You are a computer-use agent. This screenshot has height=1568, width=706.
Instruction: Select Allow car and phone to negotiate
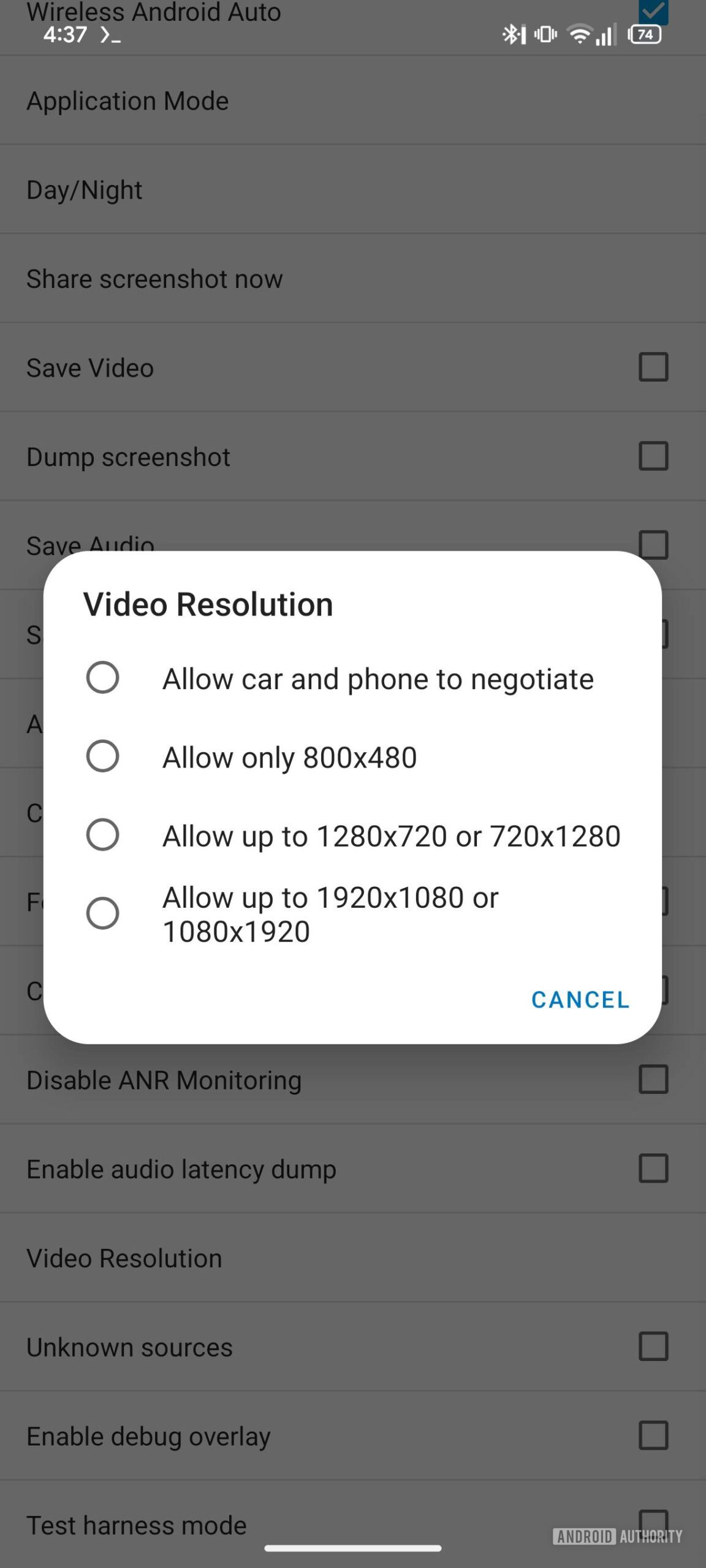(352, 678)
